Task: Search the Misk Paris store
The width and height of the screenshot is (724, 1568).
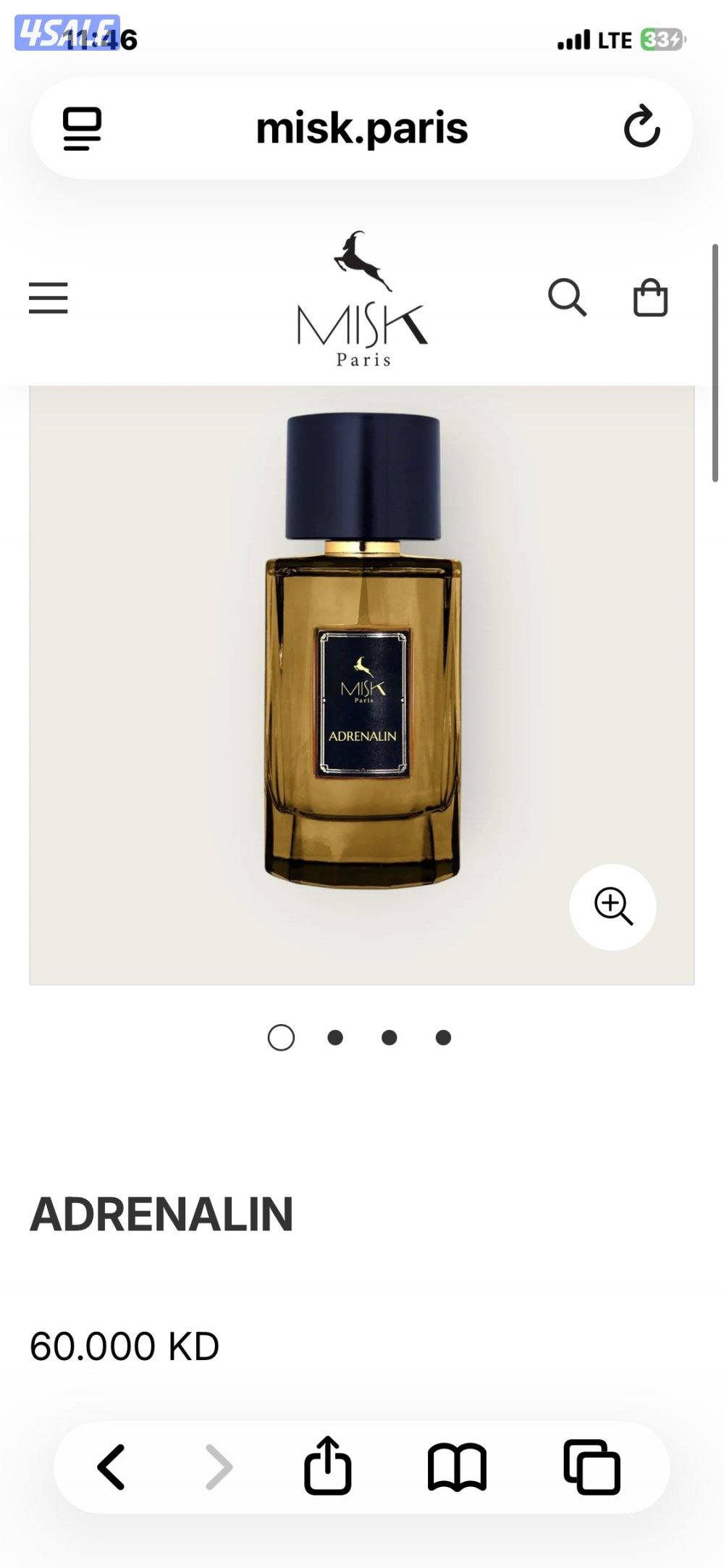Action: pyautogui.click(x=567, y=297)
